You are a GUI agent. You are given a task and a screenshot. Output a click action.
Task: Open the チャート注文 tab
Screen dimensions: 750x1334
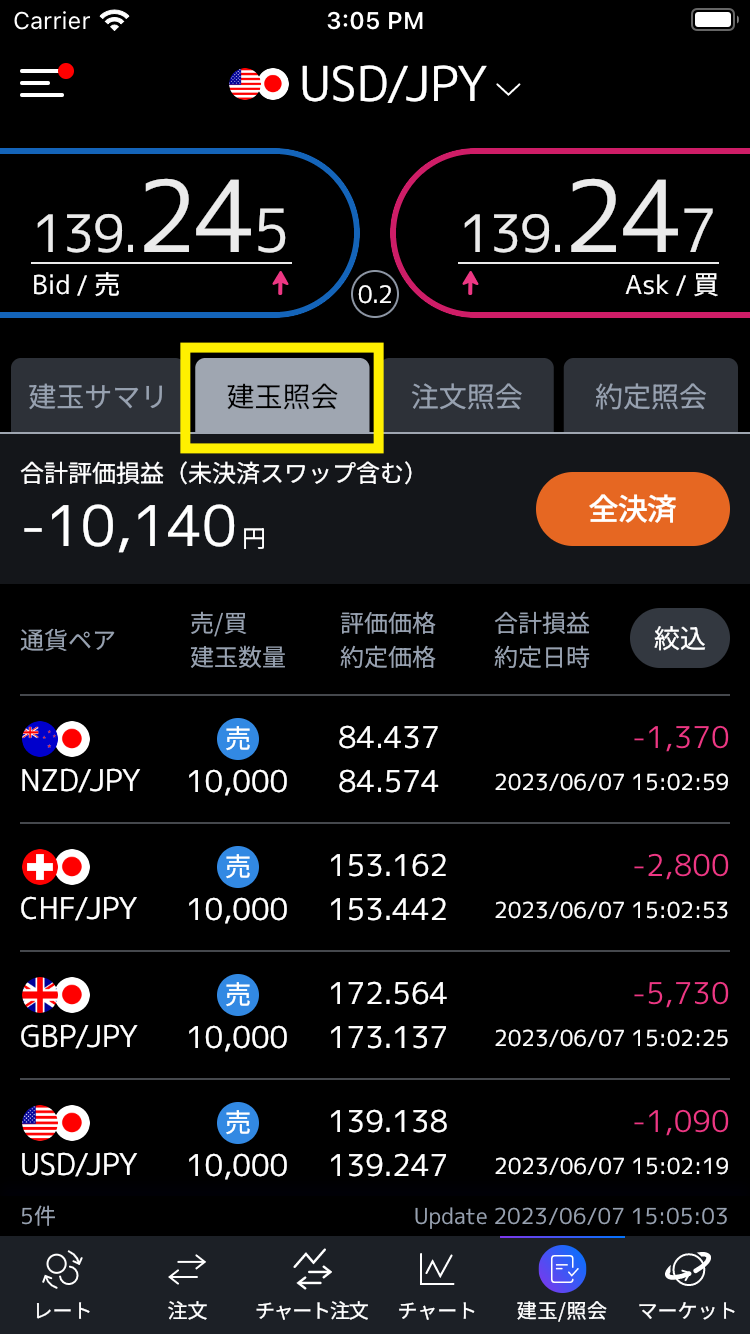312,1285
